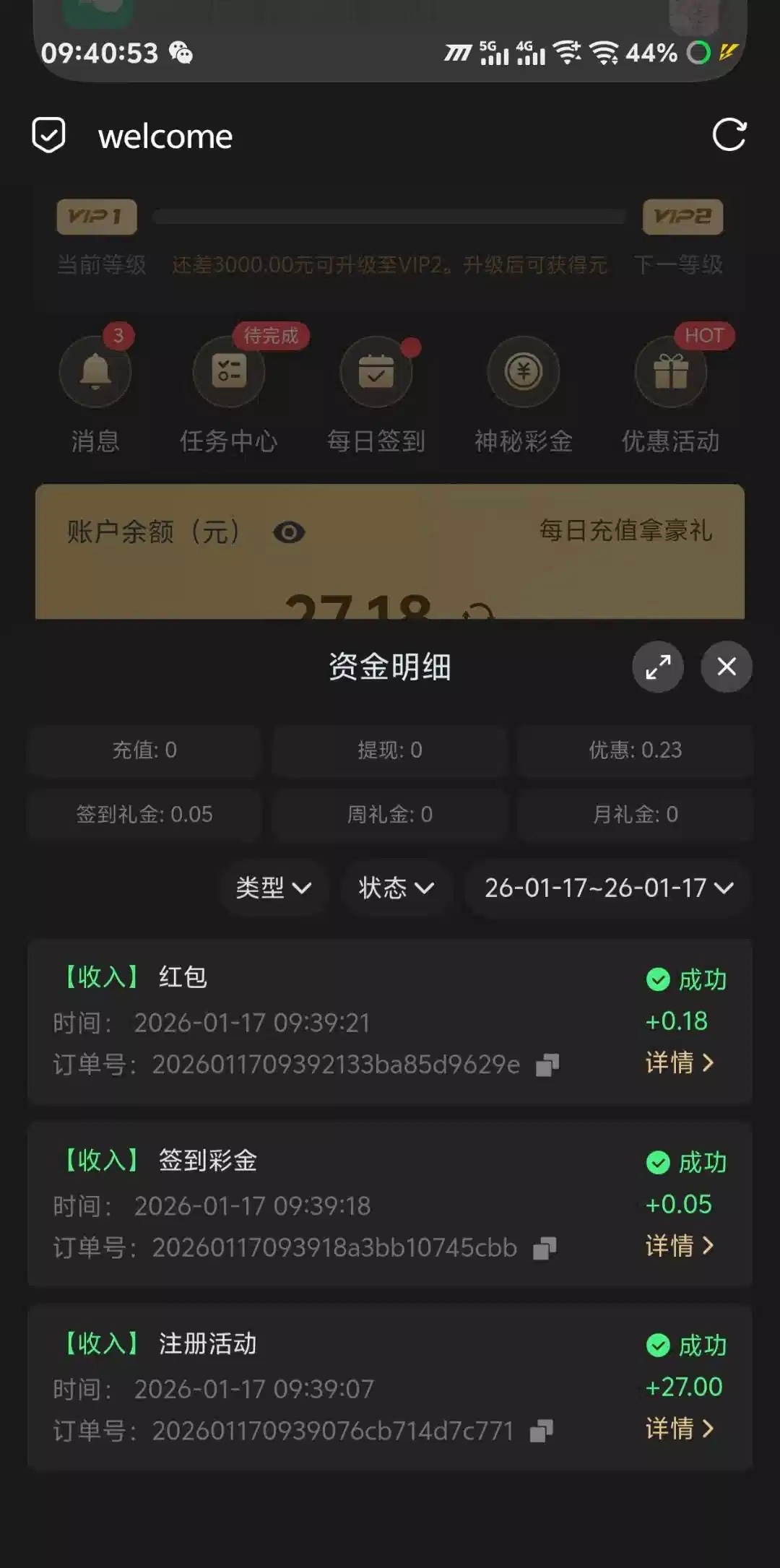The height and width of the screenshot is (1568, 780).
Task: Reload the page with the refresh icon
Action: click(729, 135)
